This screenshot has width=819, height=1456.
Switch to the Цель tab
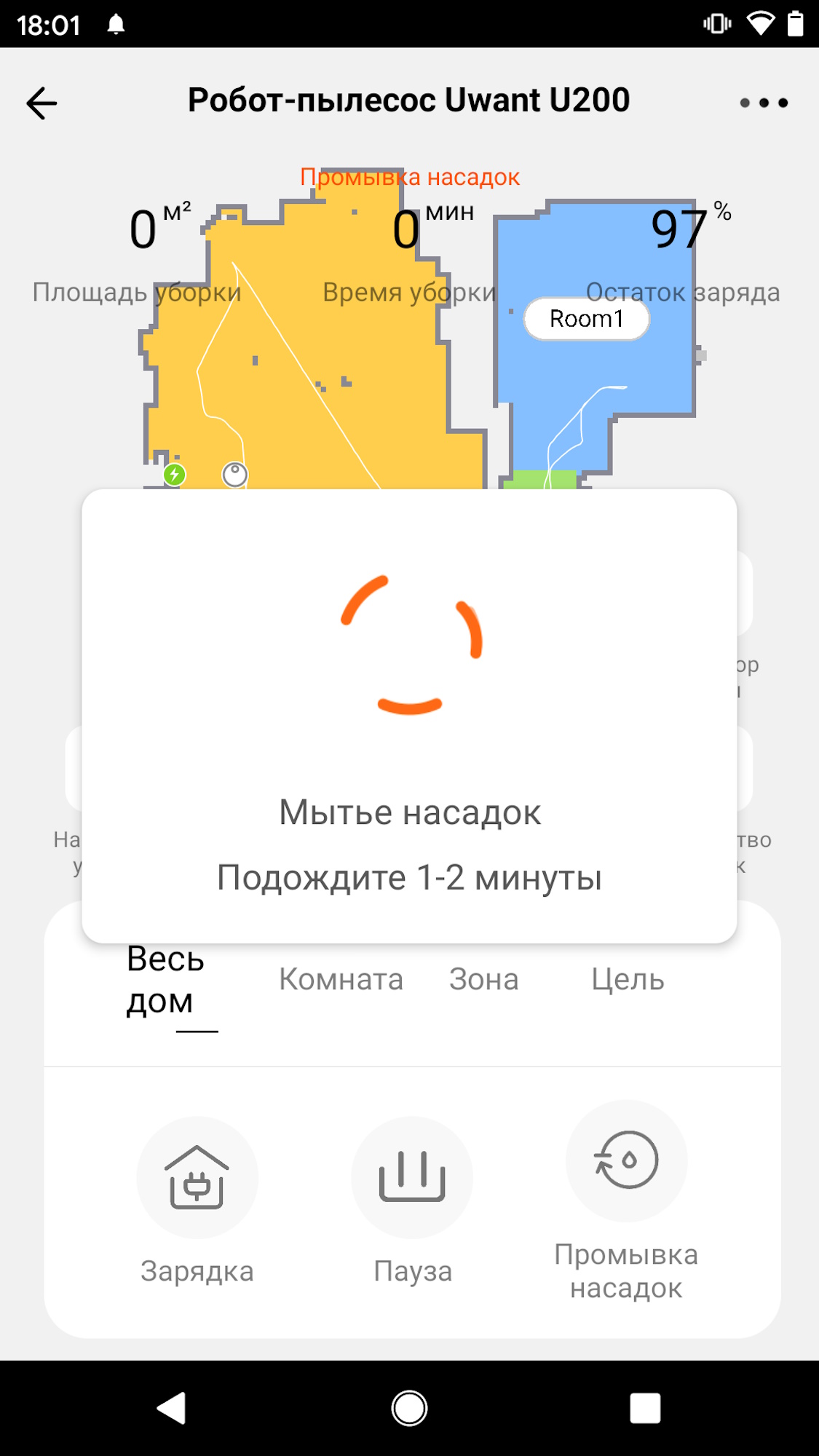pyautogui.click(x=627, y=980)
